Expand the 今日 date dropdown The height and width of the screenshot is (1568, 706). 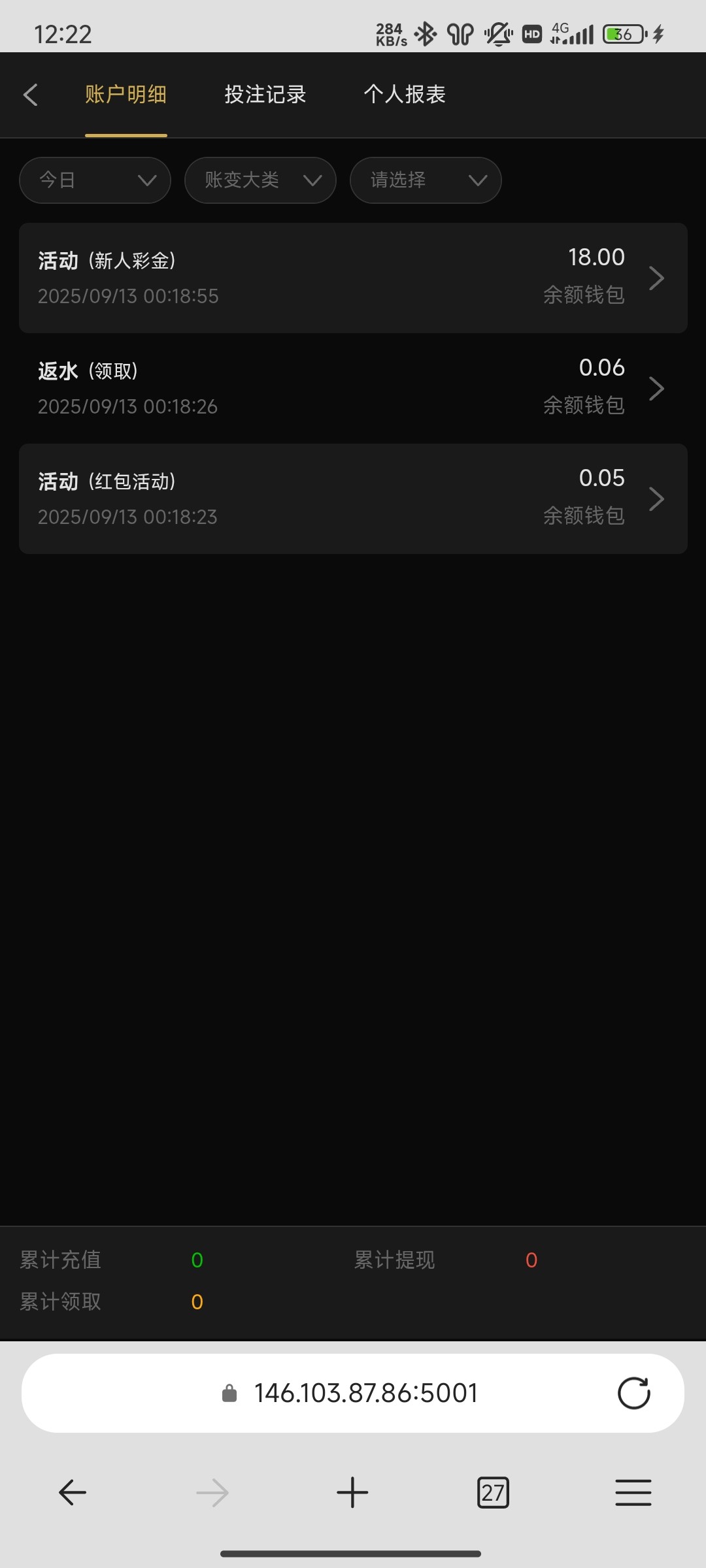point(95,180)
